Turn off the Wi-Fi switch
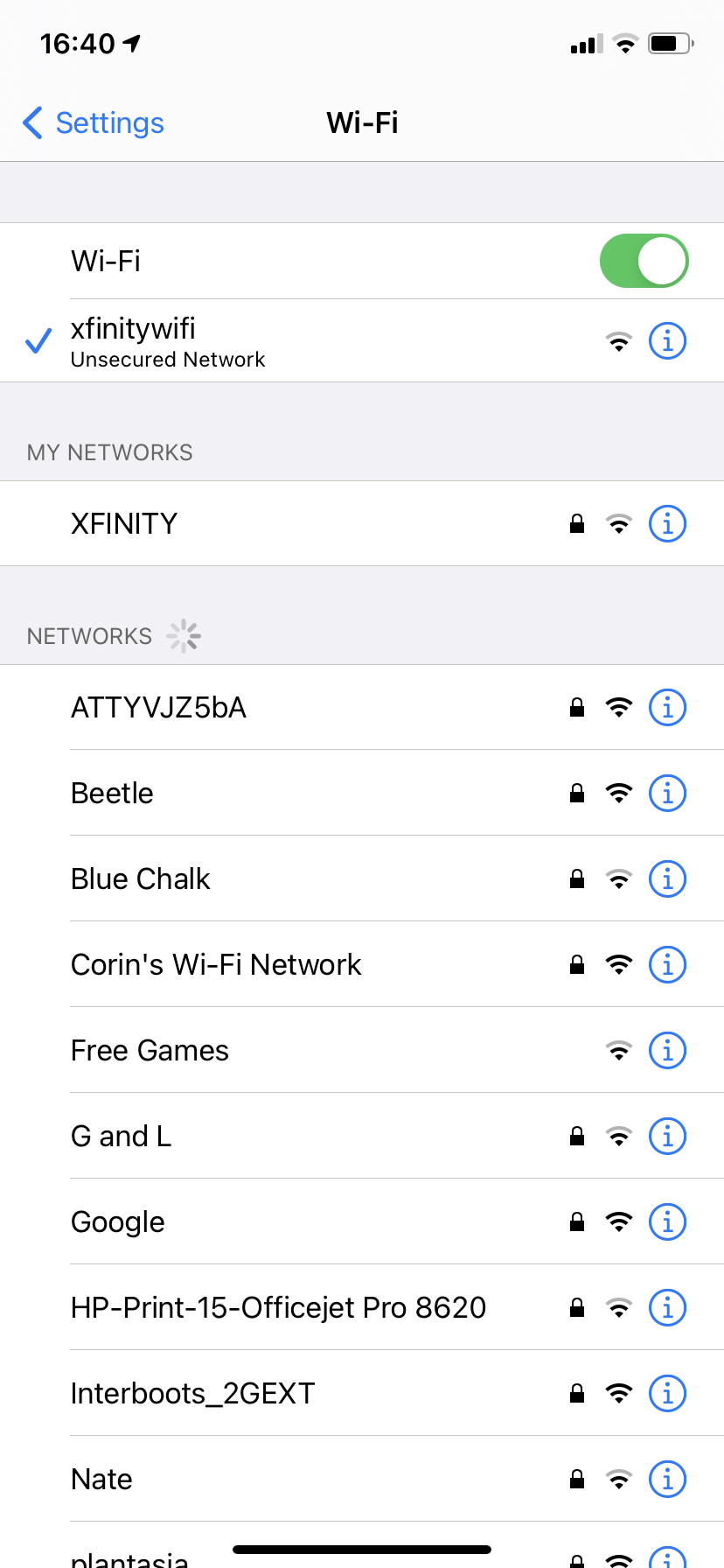 click(x=644, y=261)
